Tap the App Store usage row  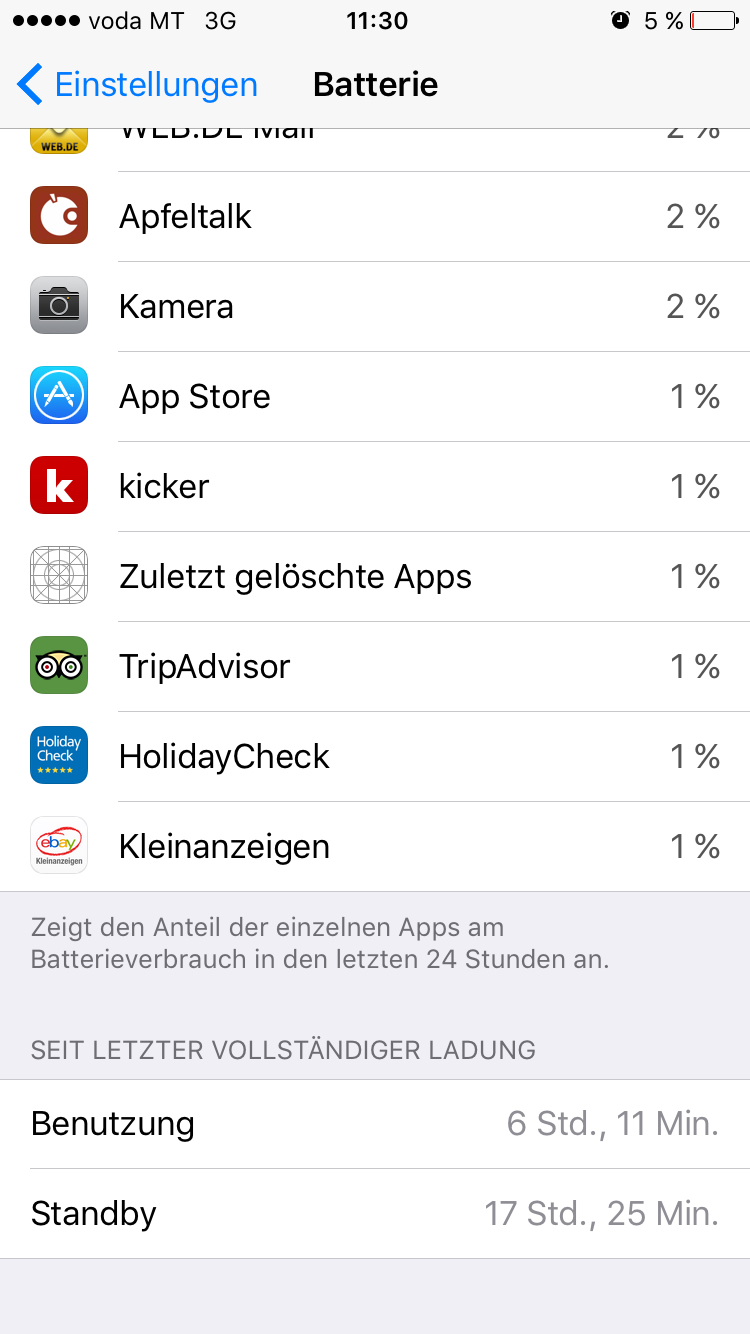375,396
